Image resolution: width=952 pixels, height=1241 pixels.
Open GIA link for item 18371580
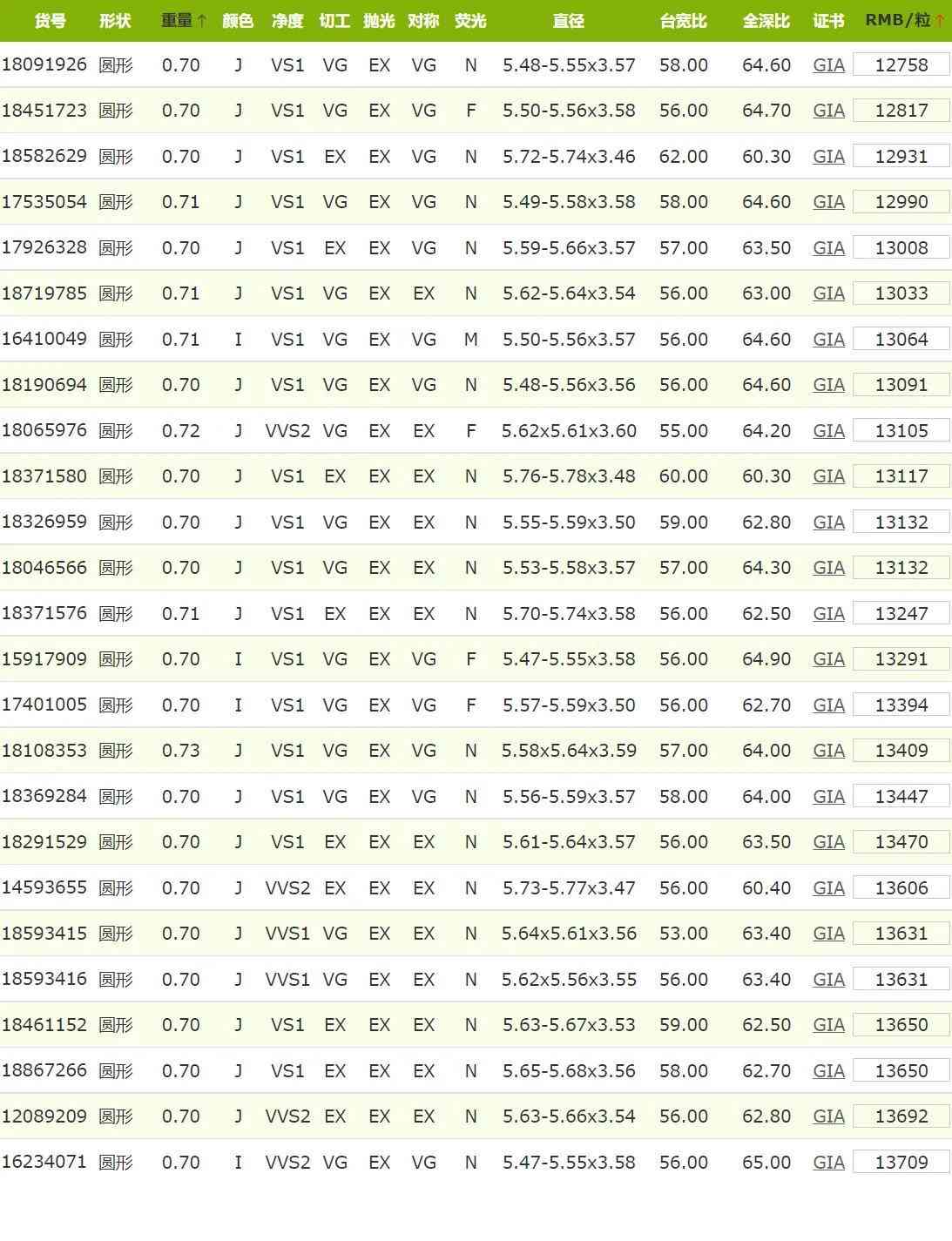[x=828, y=476]
